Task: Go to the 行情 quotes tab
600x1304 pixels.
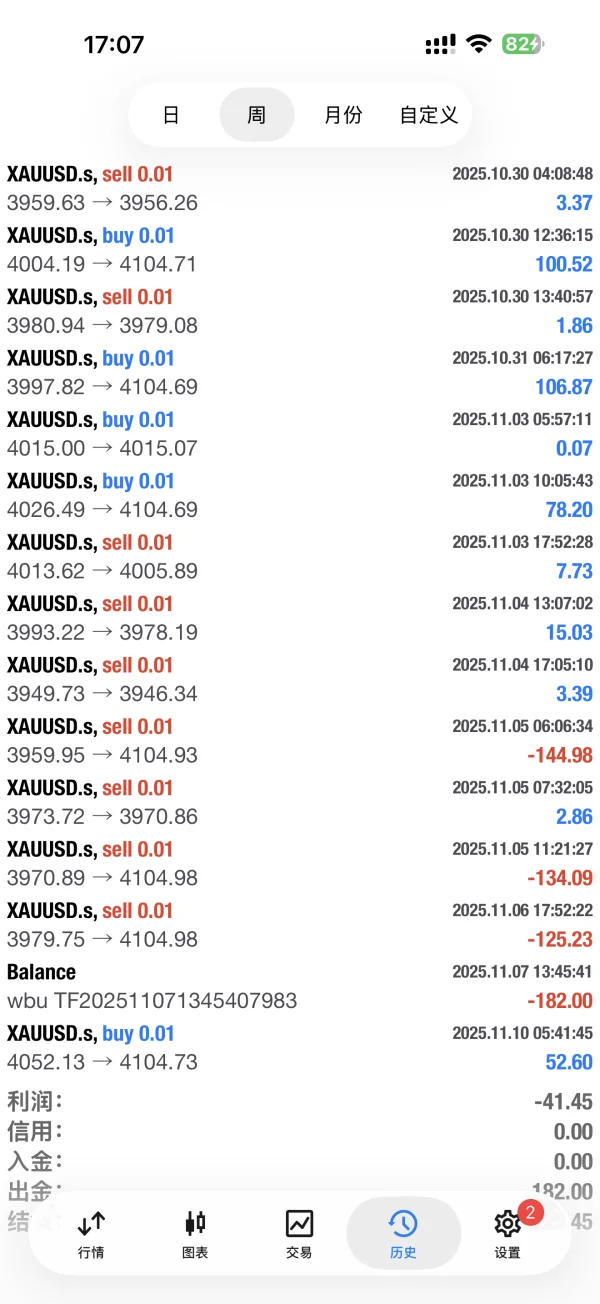Action: point(91,1233)
